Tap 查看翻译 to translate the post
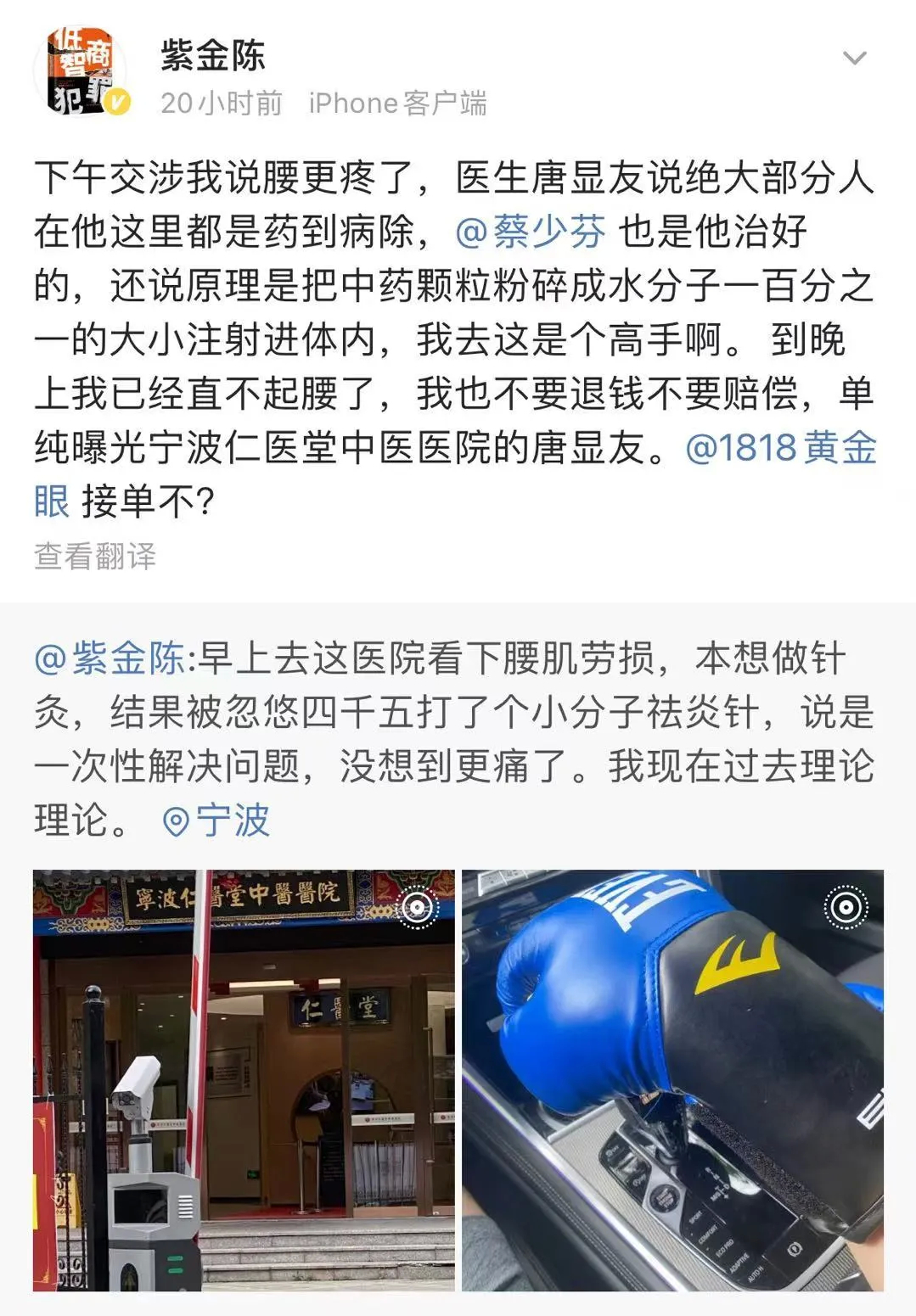Screen dimensions: 916x1316 coord(95,557)
